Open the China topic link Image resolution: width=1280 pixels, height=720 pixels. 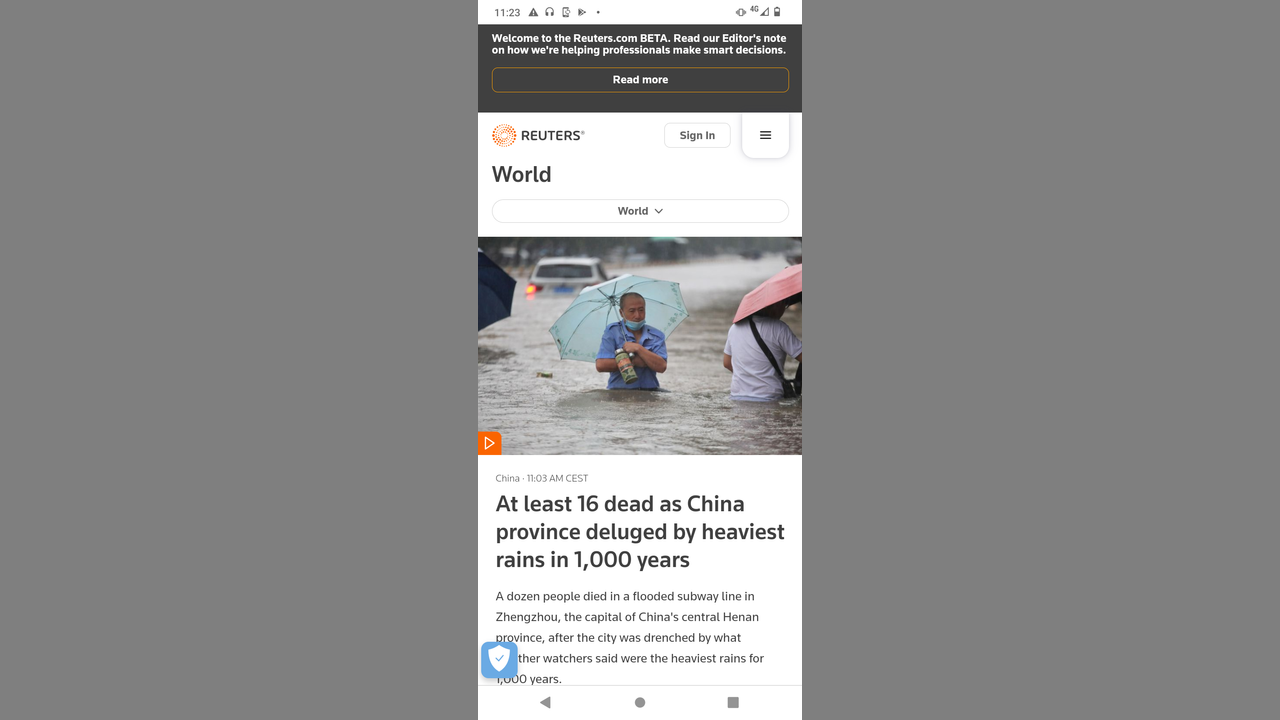[507, 478]
